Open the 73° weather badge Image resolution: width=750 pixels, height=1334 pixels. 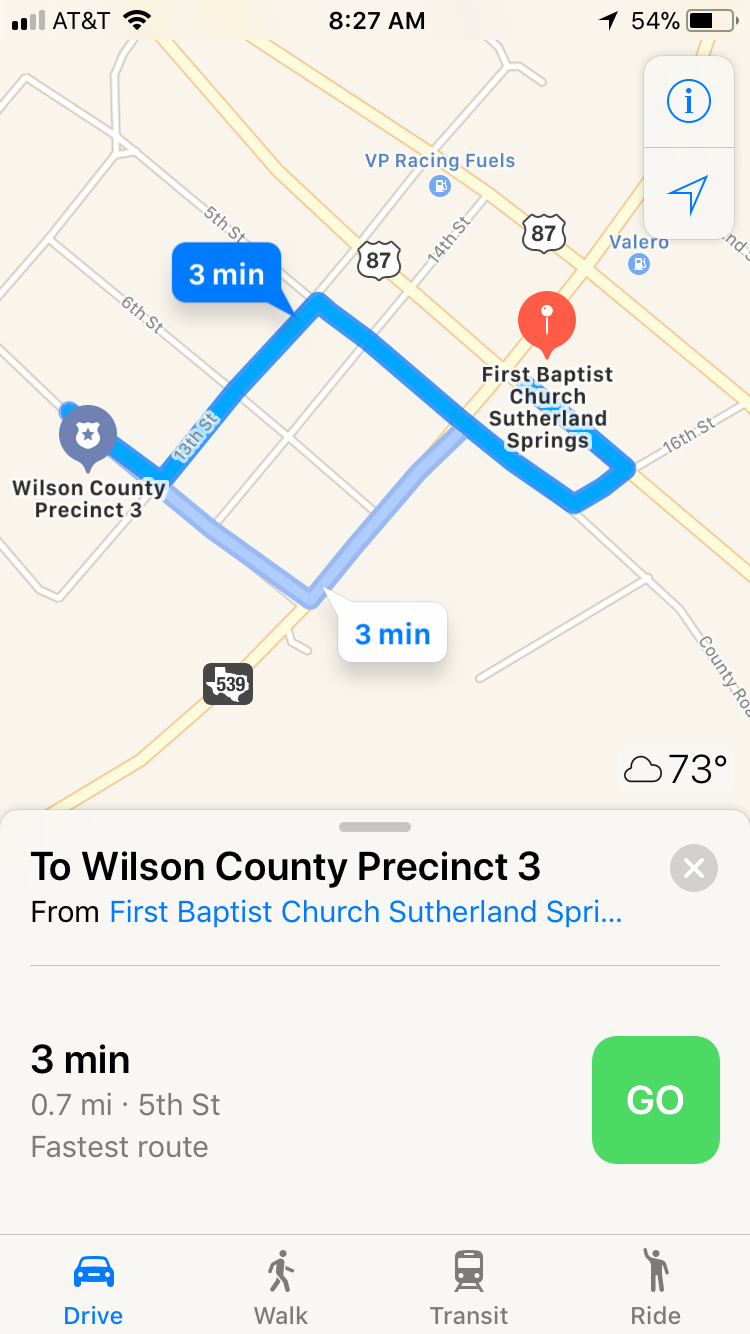[x=675, y=769]
